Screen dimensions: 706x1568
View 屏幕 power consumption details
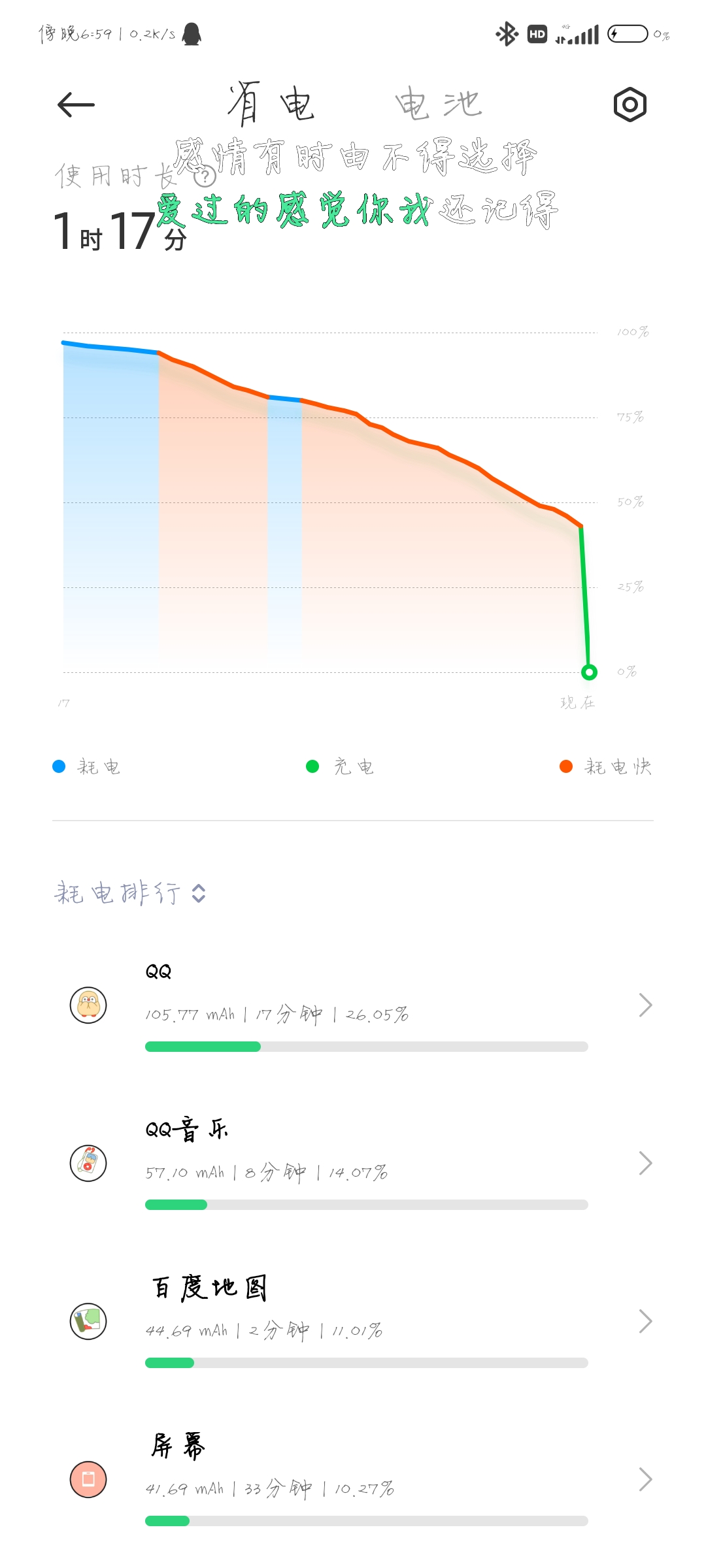[353, 1480]
